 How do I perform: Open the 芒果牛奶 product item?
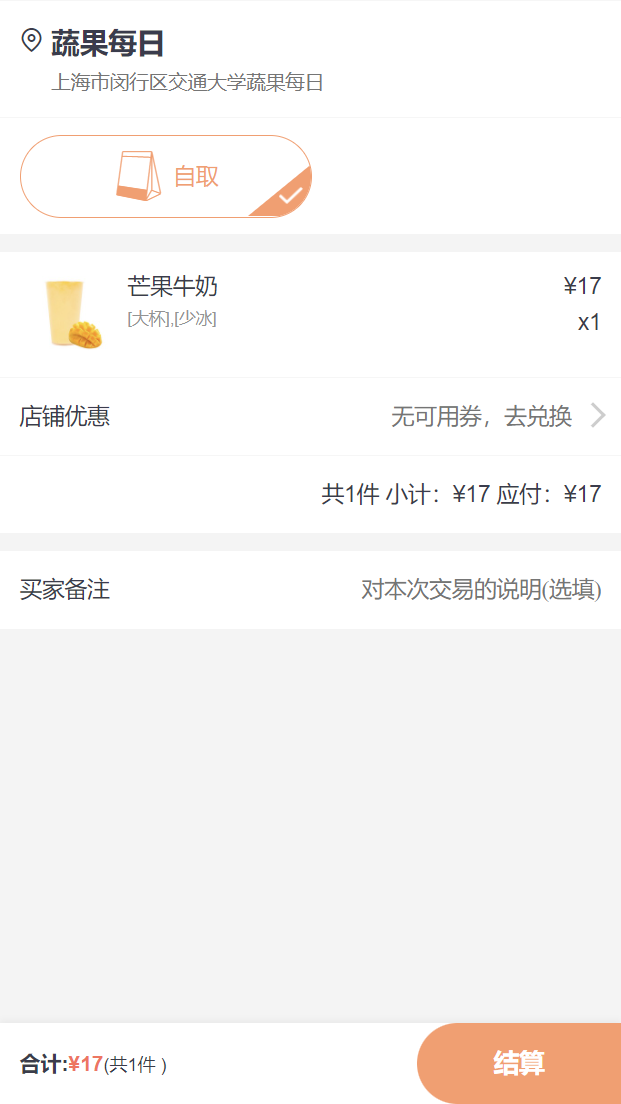coord(310,315)
